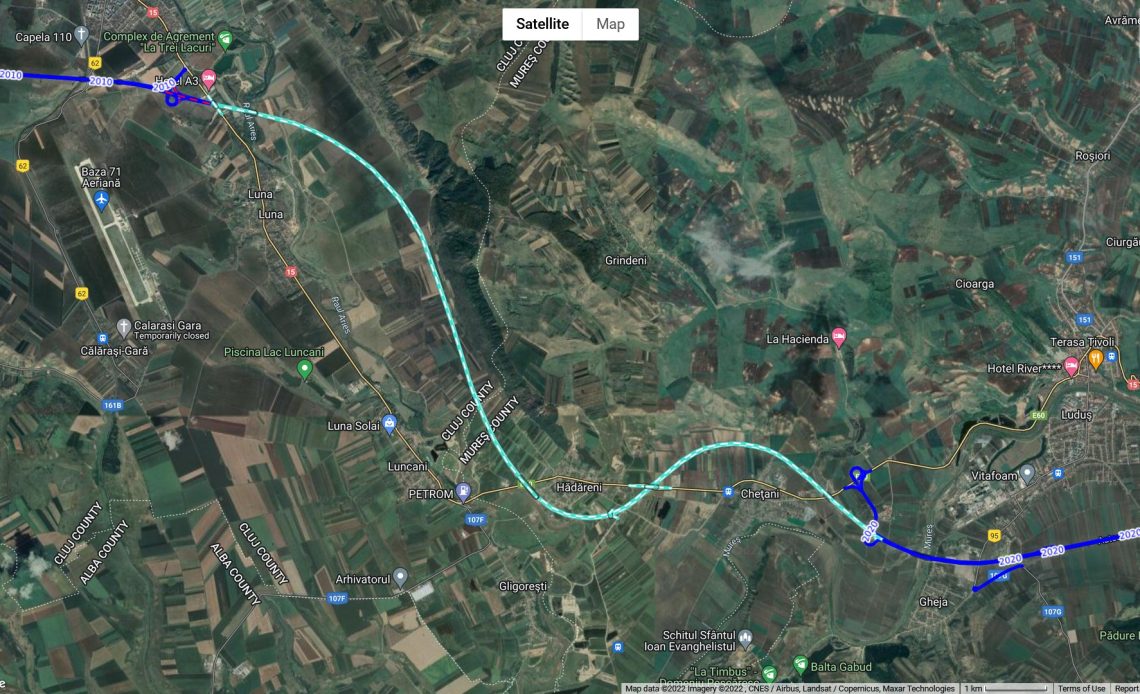This screenshot has width=1140, height=694.
Task: Open Terasa Tivoli restaurant marker
Action: [x=1096, y=358]
